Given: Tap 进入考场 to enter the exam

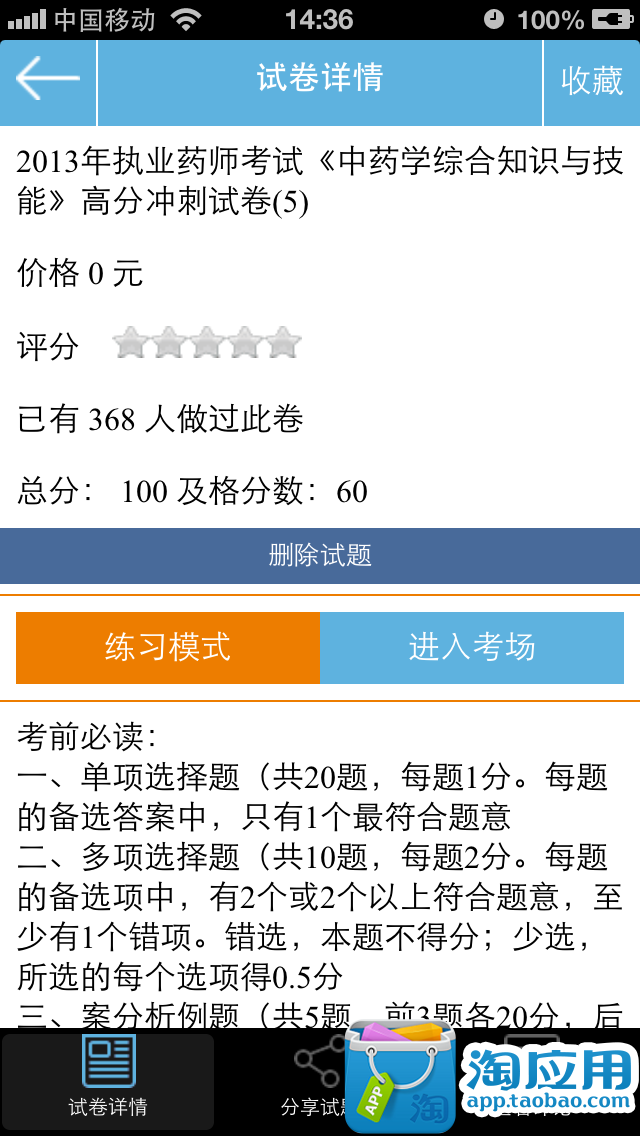Looking at the screenshot, I should 471,647.
